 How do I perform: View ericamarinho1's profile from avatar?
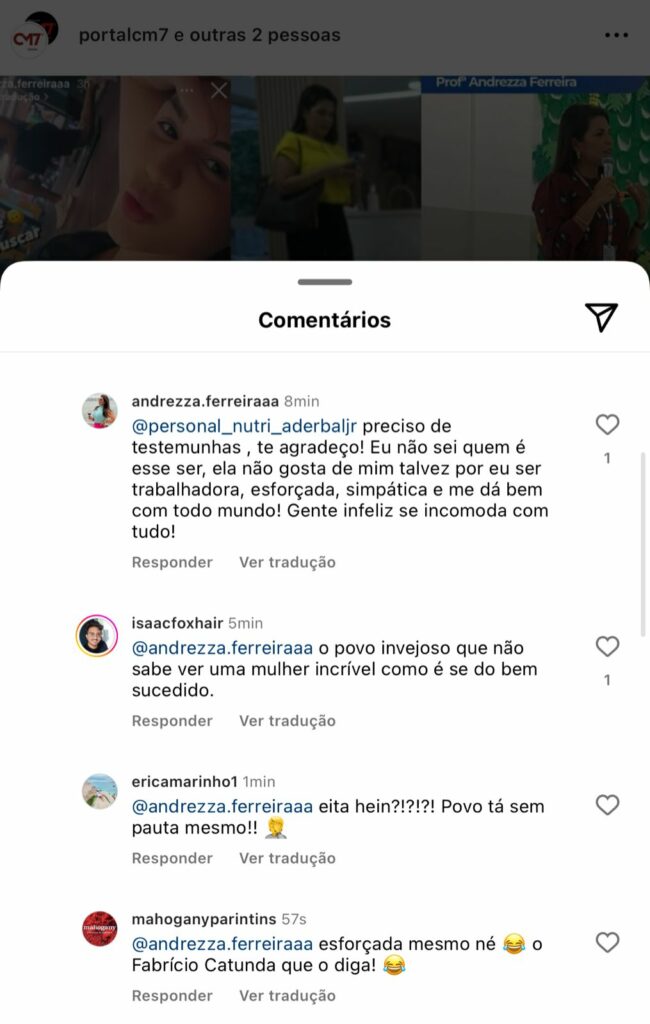pos(99,791)
